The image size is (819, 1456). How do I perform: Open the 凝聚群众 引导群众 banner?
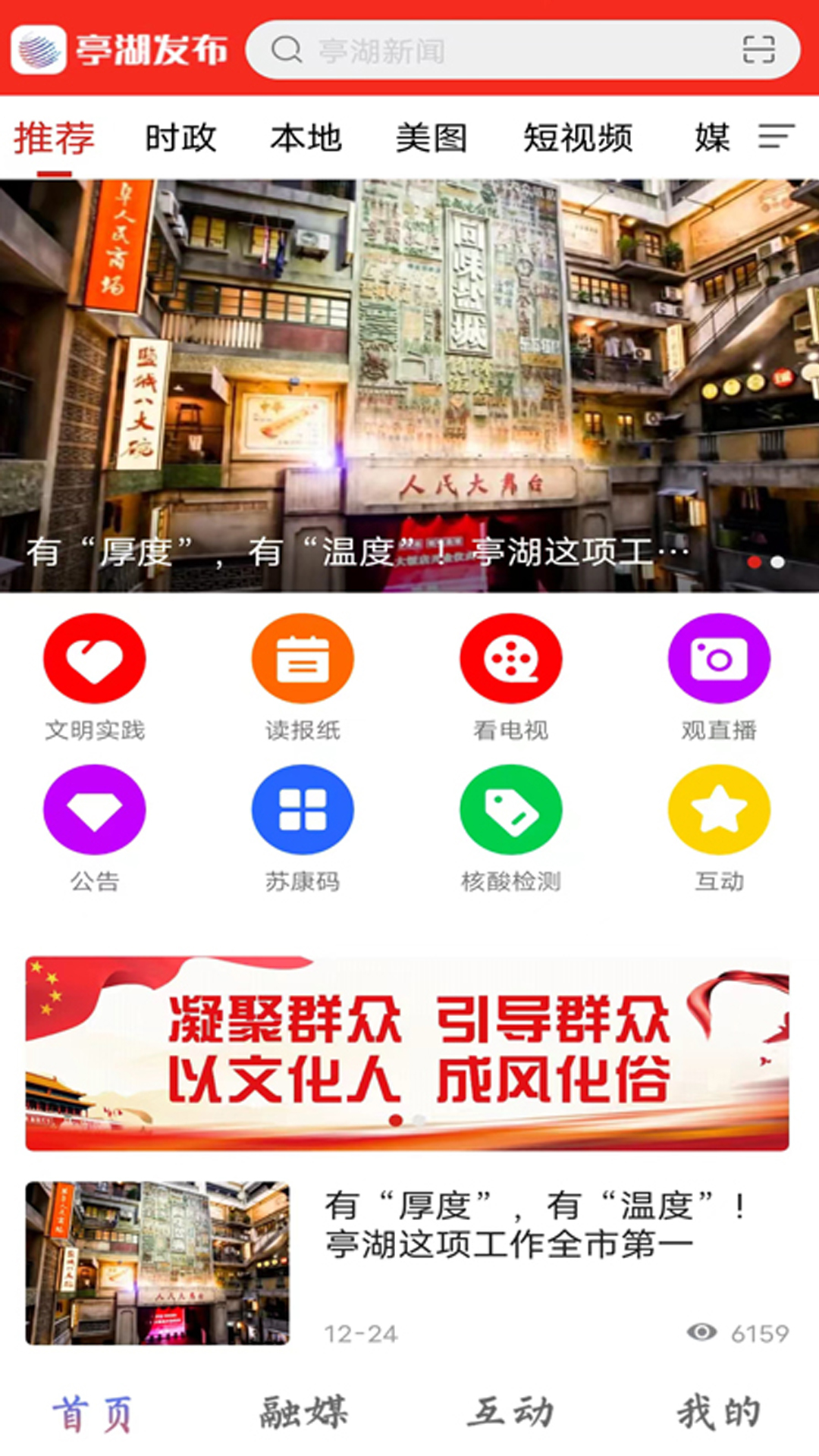407,1053
